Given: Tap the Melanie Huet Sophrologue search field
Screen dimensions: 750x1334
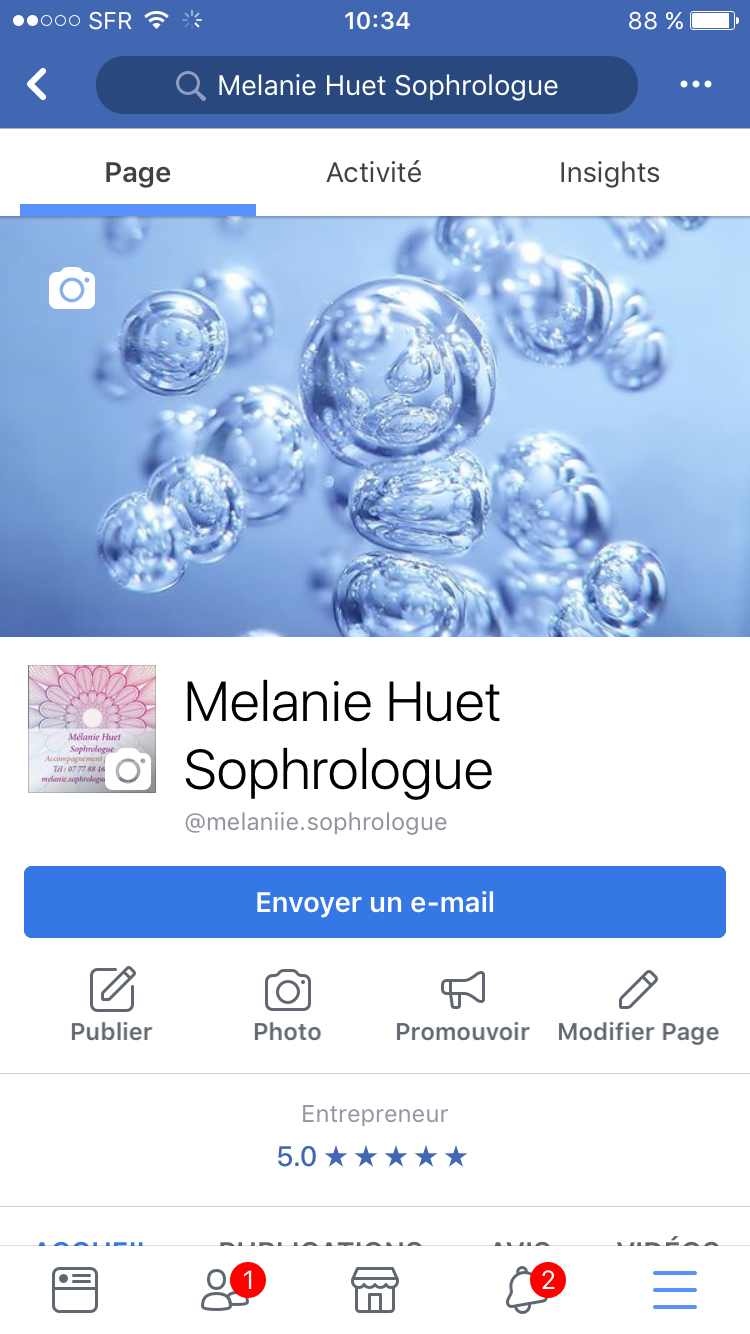Looking at the screenshot, I should (x=366, y=85).
